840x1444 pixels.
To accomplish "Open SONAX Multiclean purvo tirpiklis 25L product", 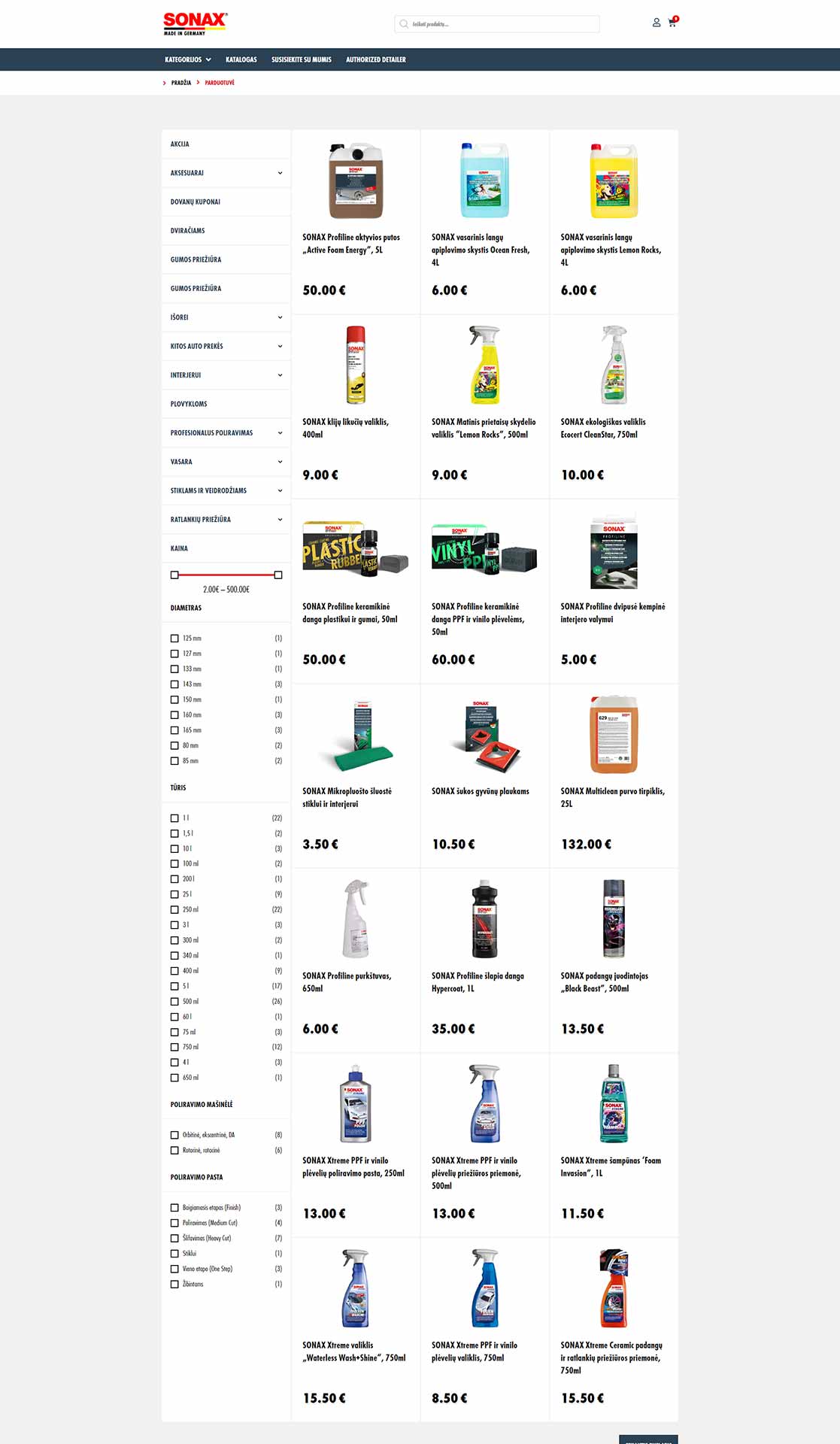I will point(614,776).
